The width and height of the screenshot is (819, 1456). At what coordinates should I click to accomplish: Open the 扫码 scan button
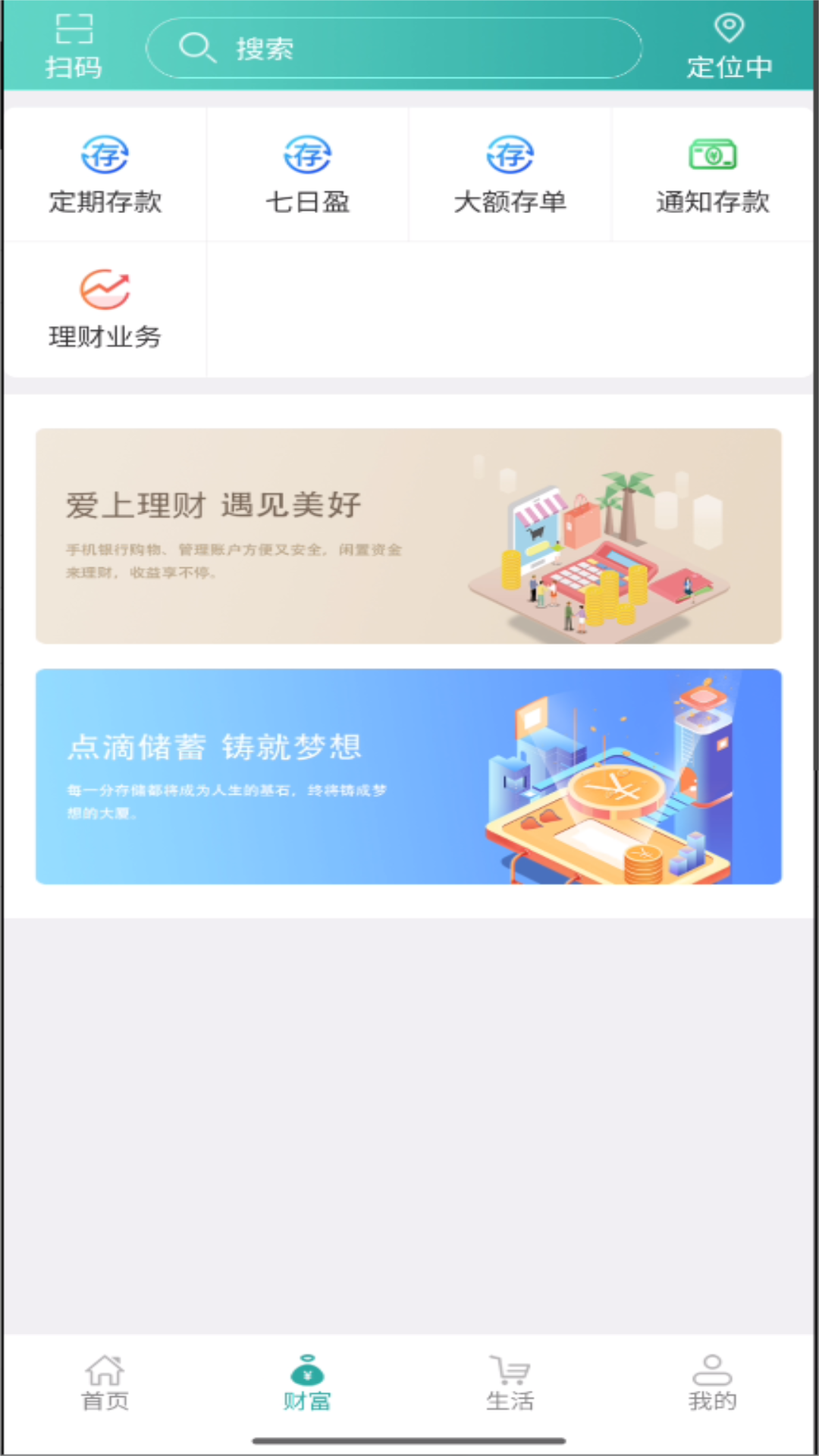pos(74,47)
